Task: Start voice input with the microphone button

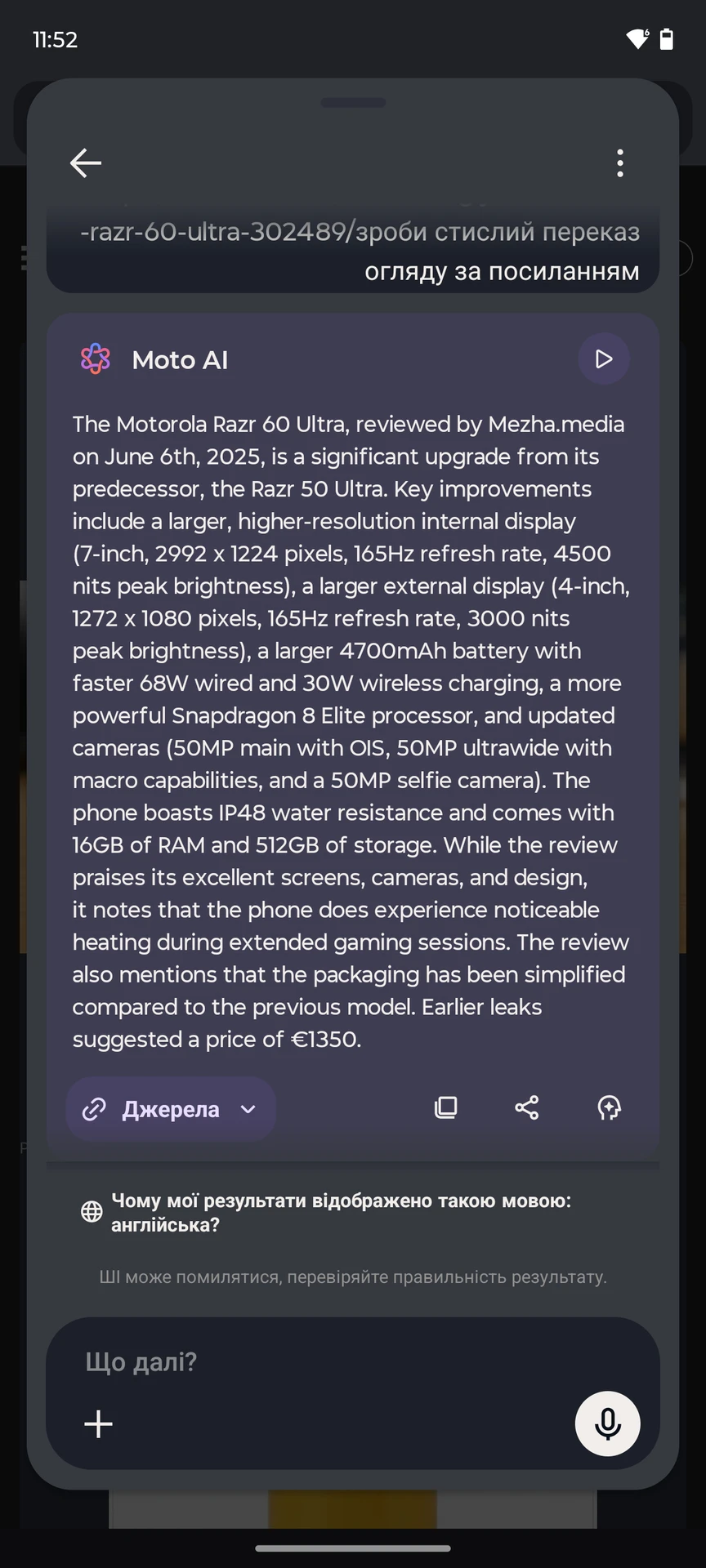Action: point(608,1423)
